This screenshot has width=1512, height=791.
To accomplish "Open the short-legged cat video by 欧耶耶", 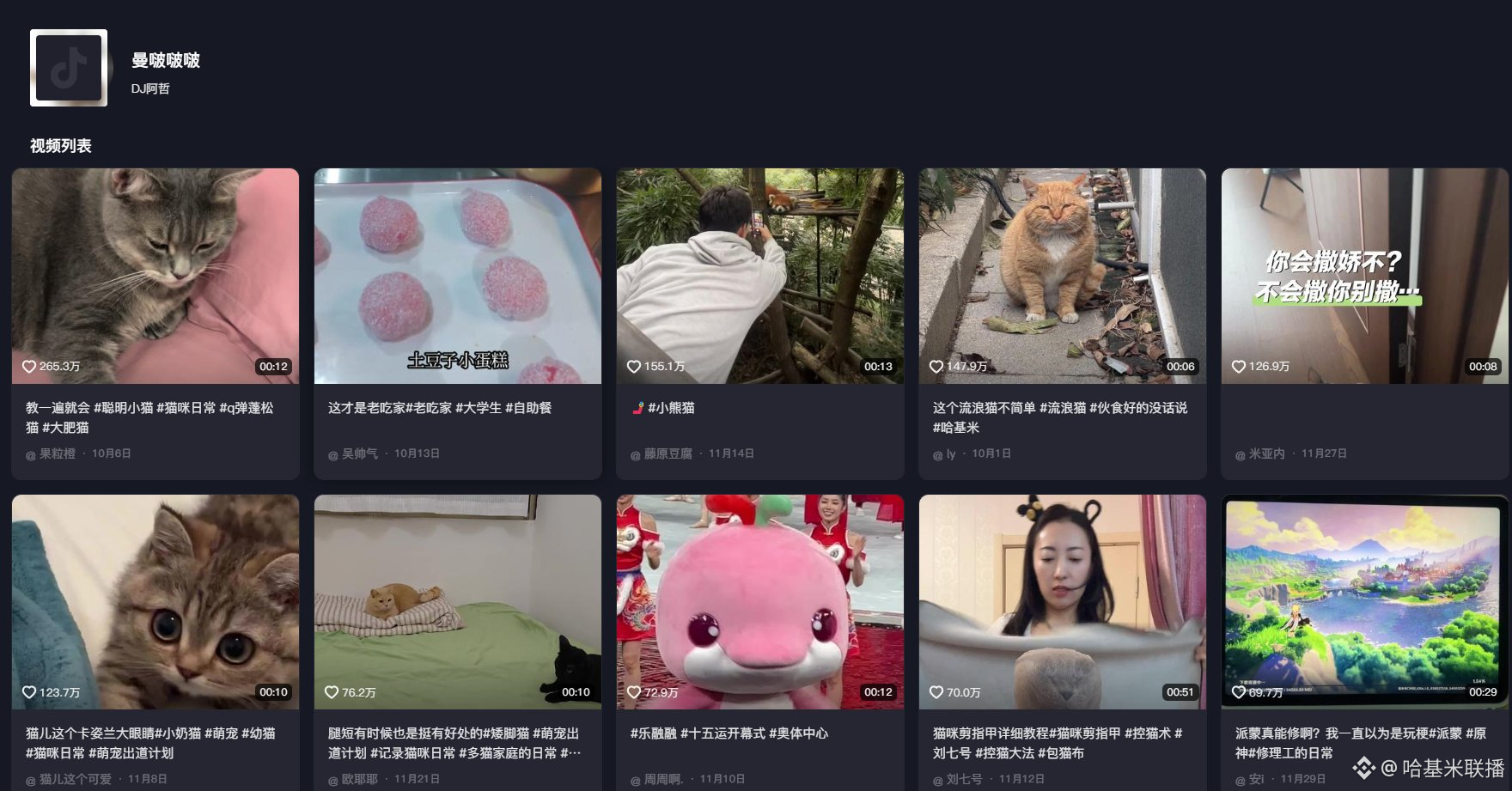I will [x=458, y=602].
